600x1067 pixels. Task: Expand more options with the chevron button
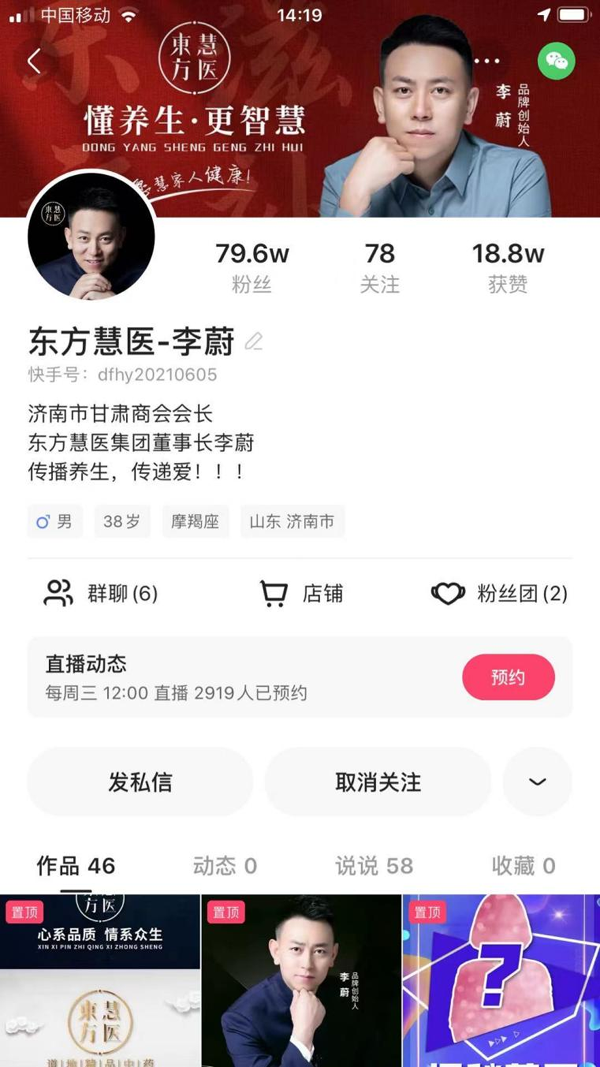[x=537, y=782]
